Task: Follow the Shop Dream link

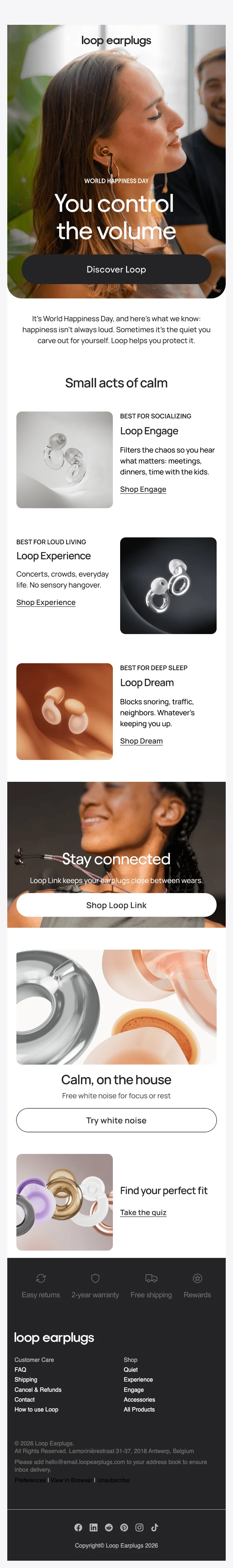Action: [141, 741]
